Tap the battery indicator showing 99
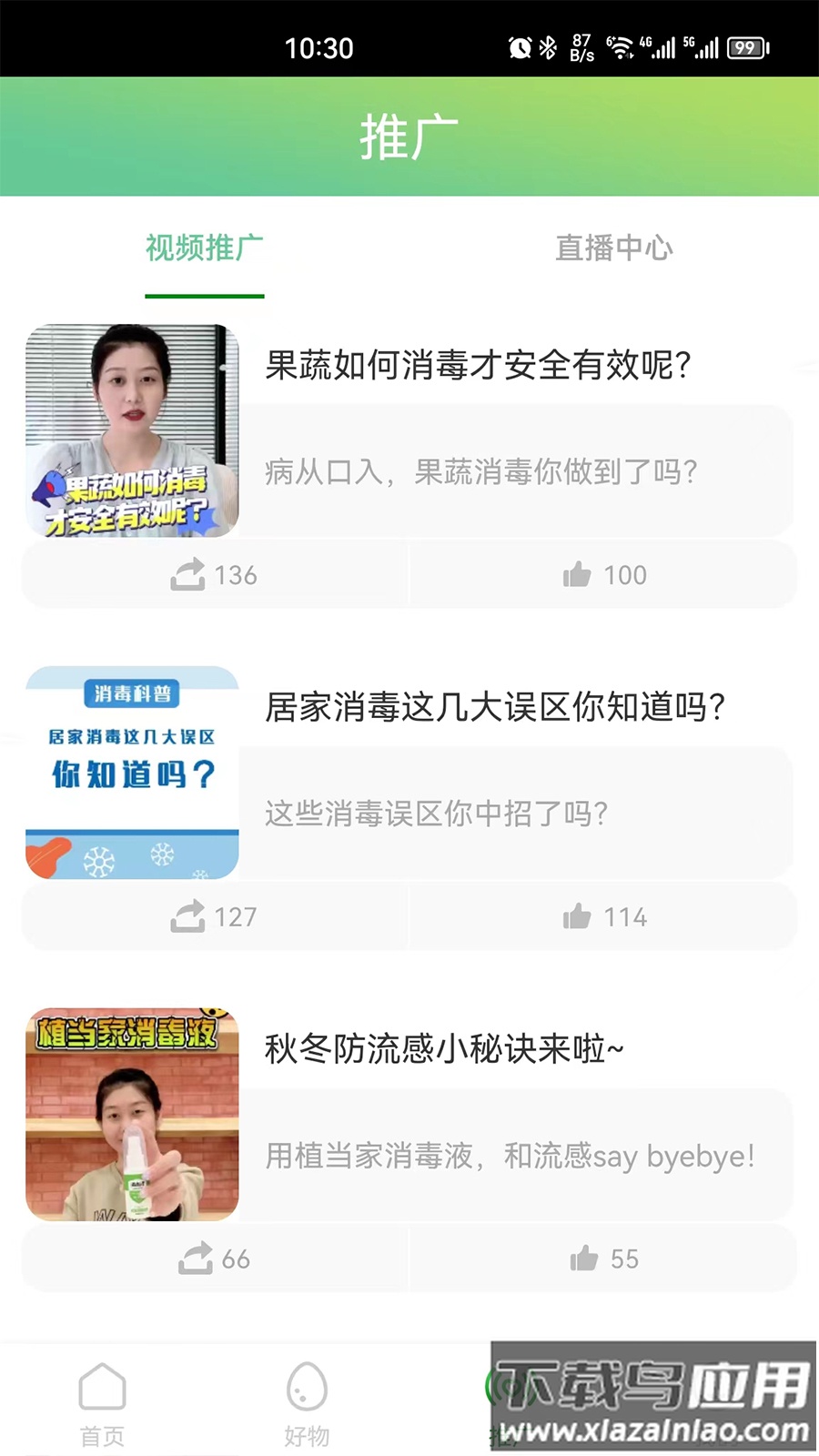The height and width of the screenshot is (1456, 819). tap(748, 47)
